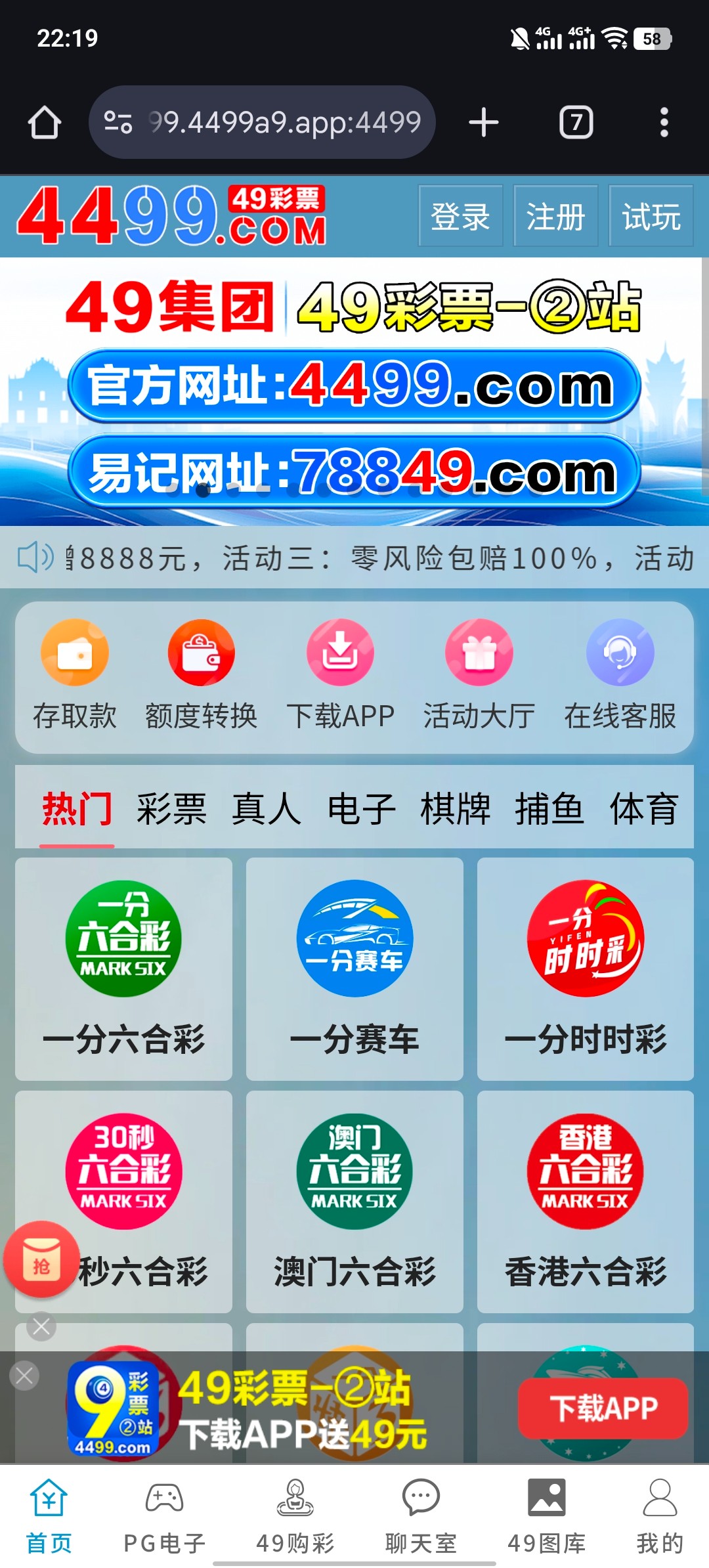Open the 香港六合彩 game tile
The height and width of the screenshot is (1568, 709).
coord(585,1202)
